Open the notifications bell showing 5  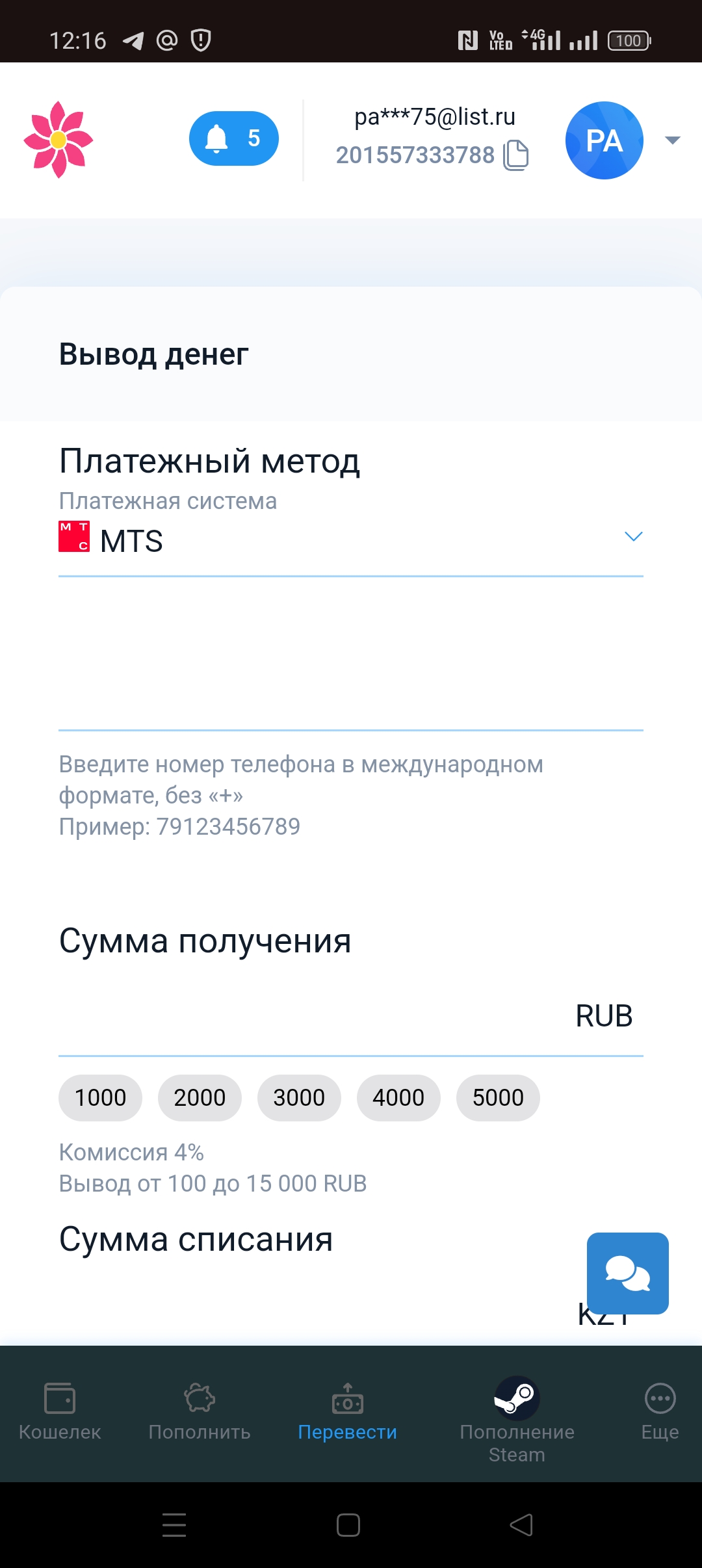[233, 138]
